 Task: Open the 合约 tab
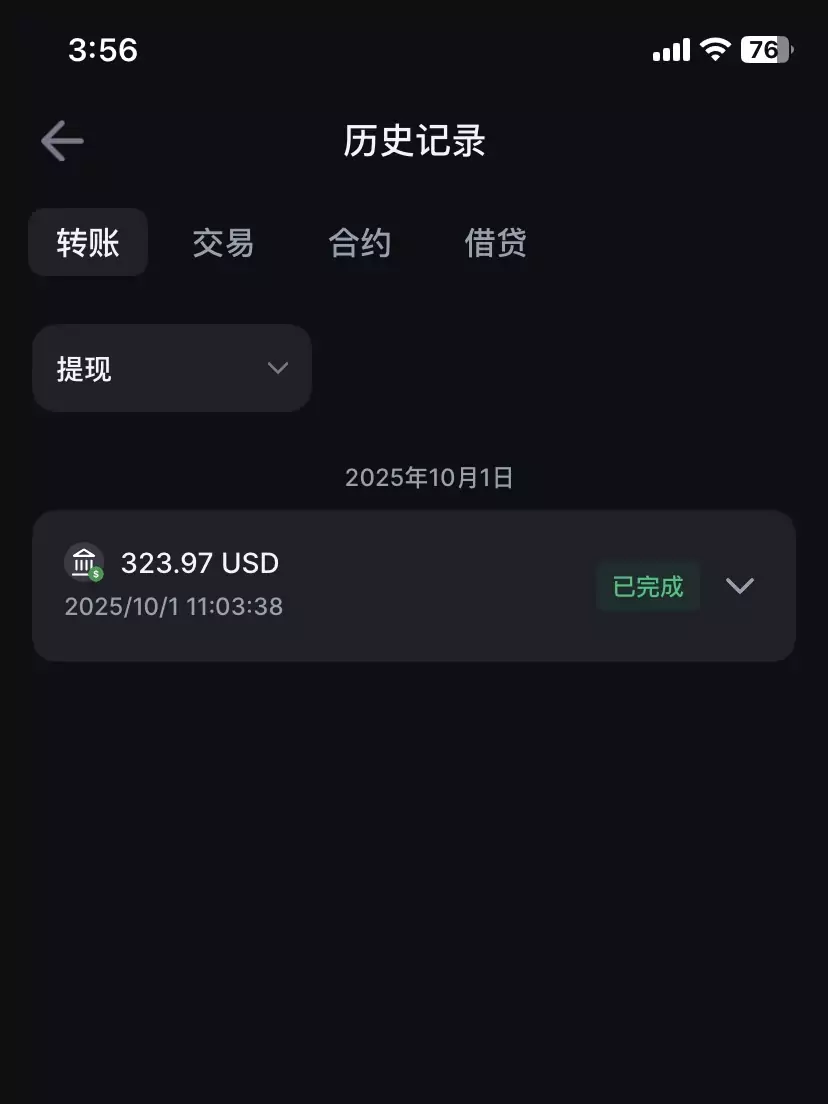[x=359, y=243]
